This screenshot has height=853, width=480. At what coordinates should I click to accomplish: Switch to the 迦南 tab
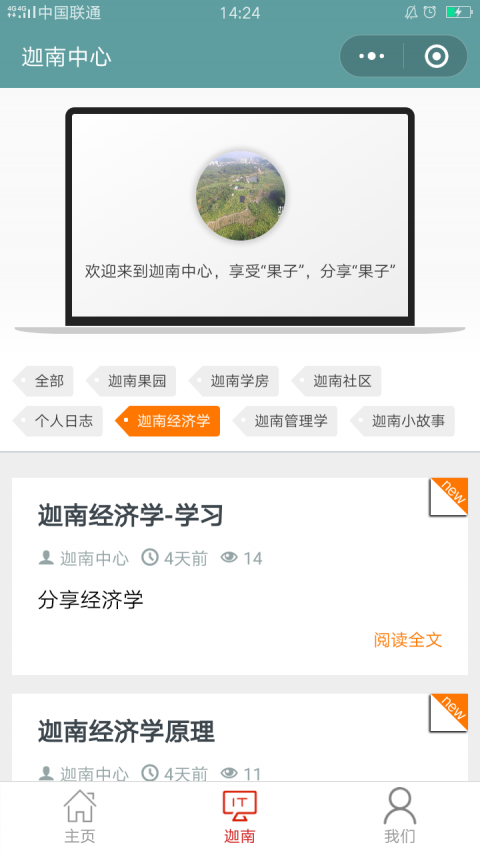pyautogui.click(x=239, y=817)
